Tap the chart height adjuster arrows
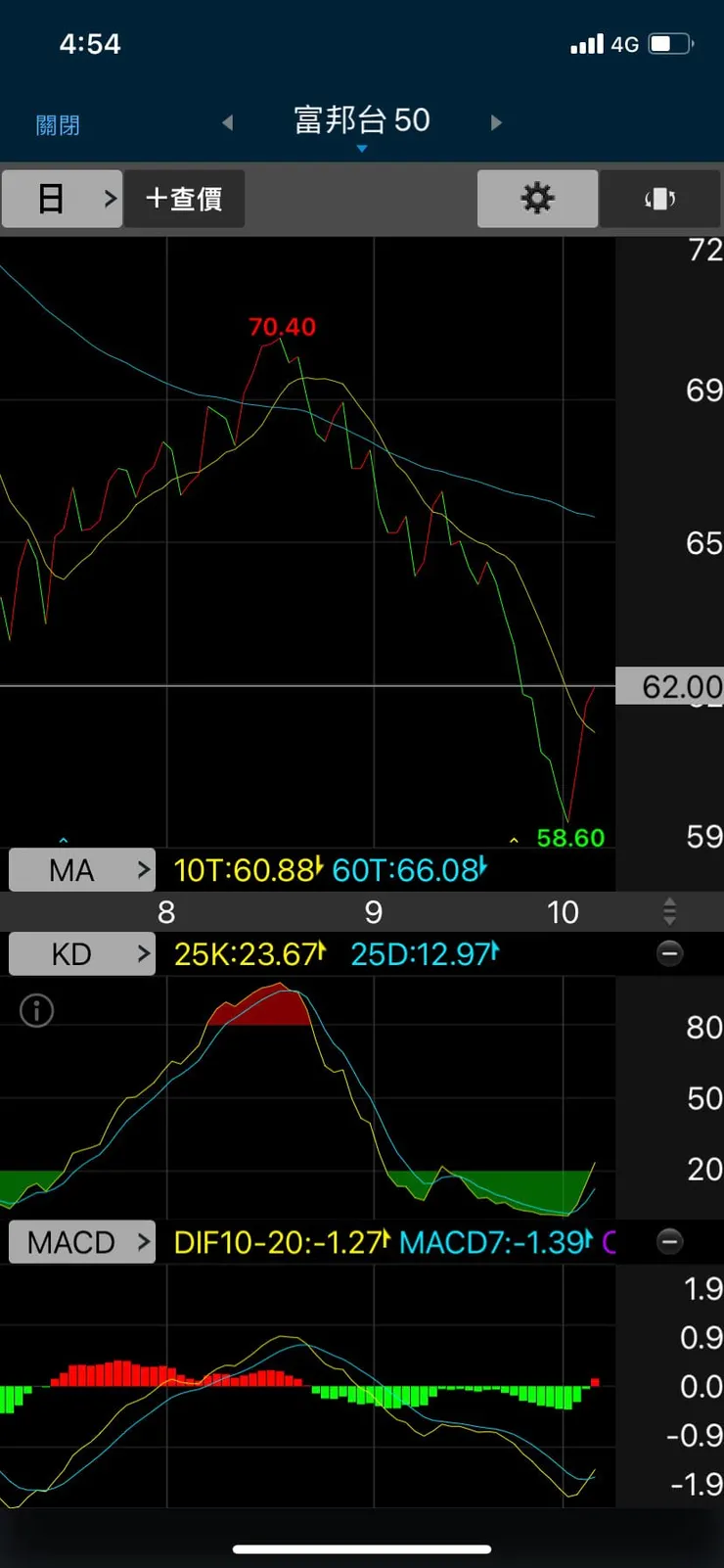Image resolution: width=724 pixels, height=1568 pixels. [x=669, y=911]
